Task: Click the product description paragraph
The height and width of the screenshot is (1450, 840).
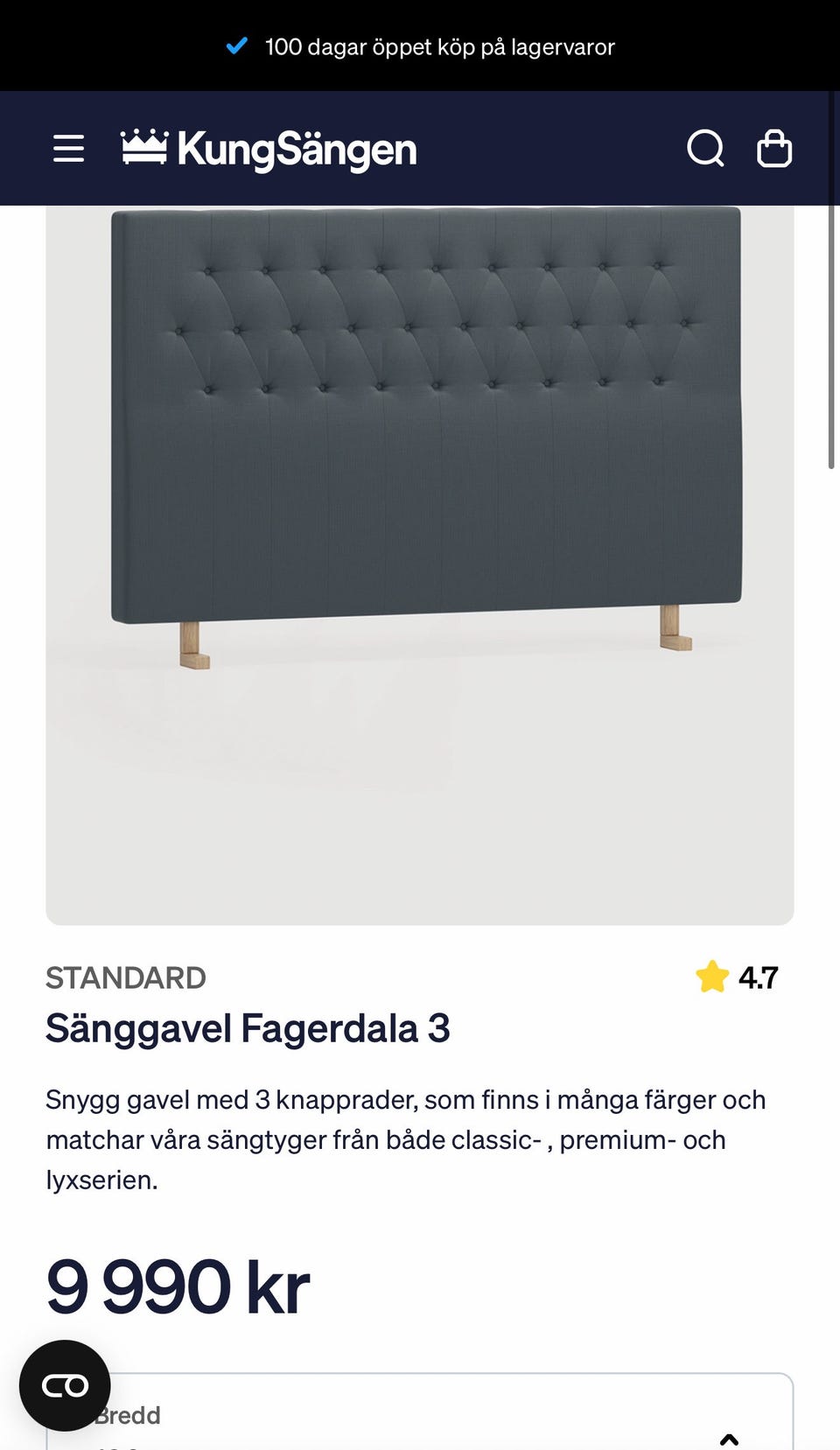Action: [x=407, y=1139]
